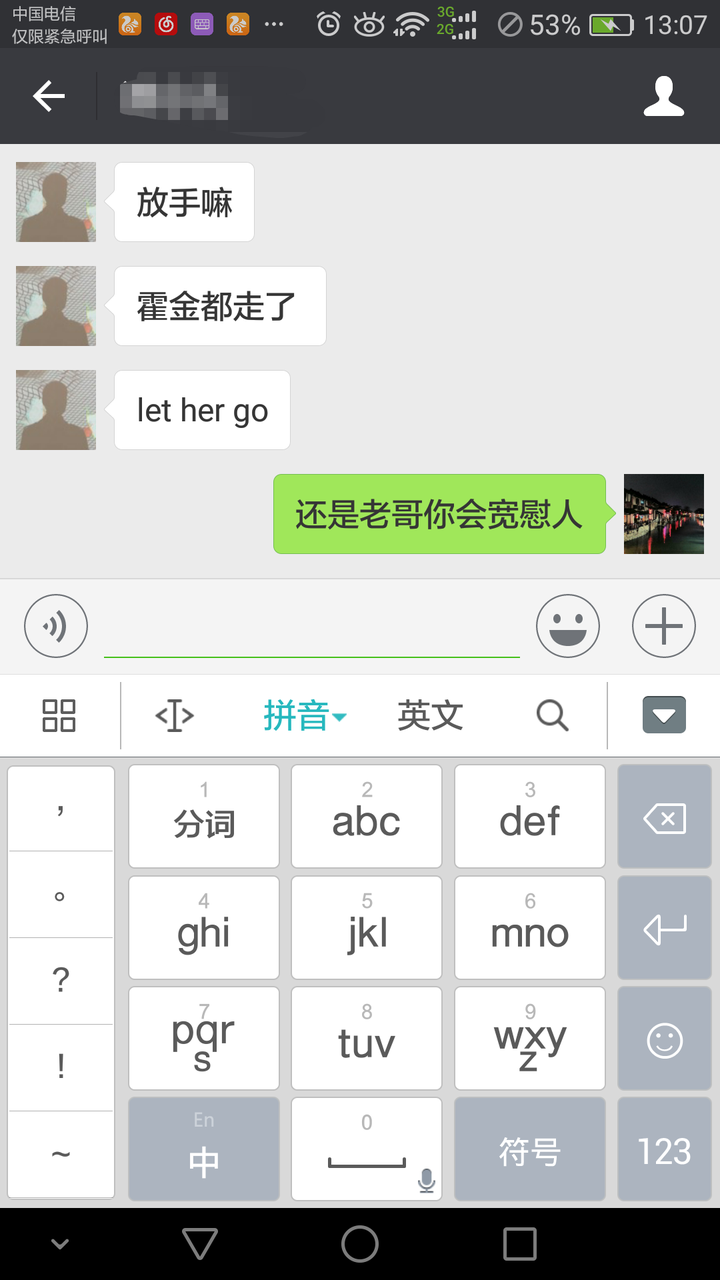This screenshot has height=1280, width=720.
Task: Open the keyboard grid menu
Action: tap(59, 715)
